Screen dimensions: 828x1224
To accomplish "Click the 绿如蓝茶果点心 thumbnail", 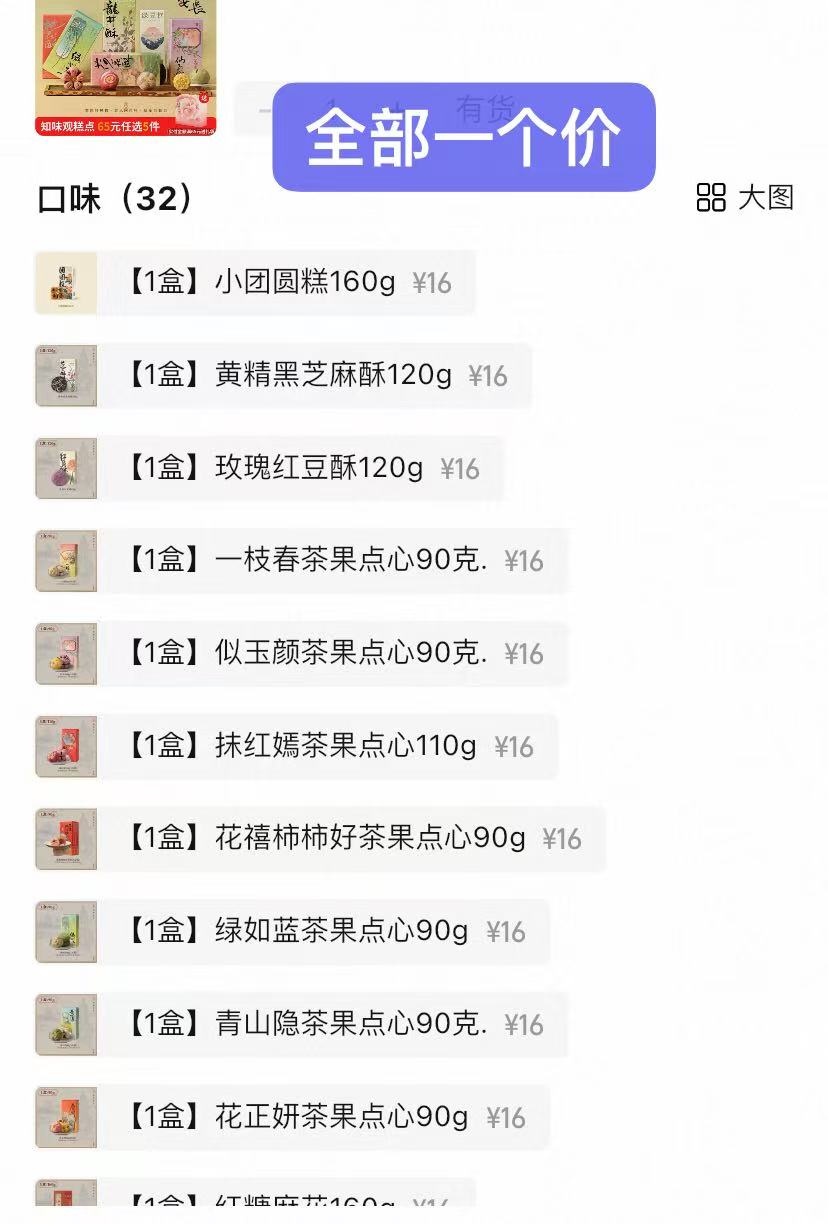I will [x=65, y=931].
